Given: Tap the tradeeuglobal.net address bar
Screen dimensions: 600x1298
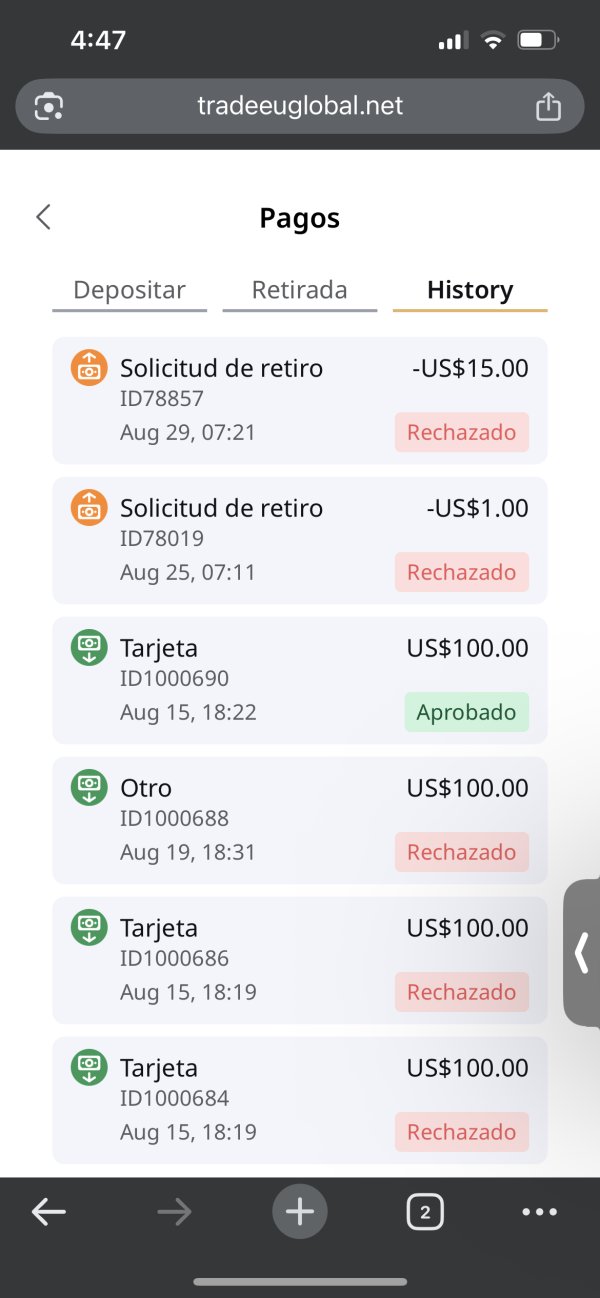Looking at the screenshot, I should [x=300, y=106].
